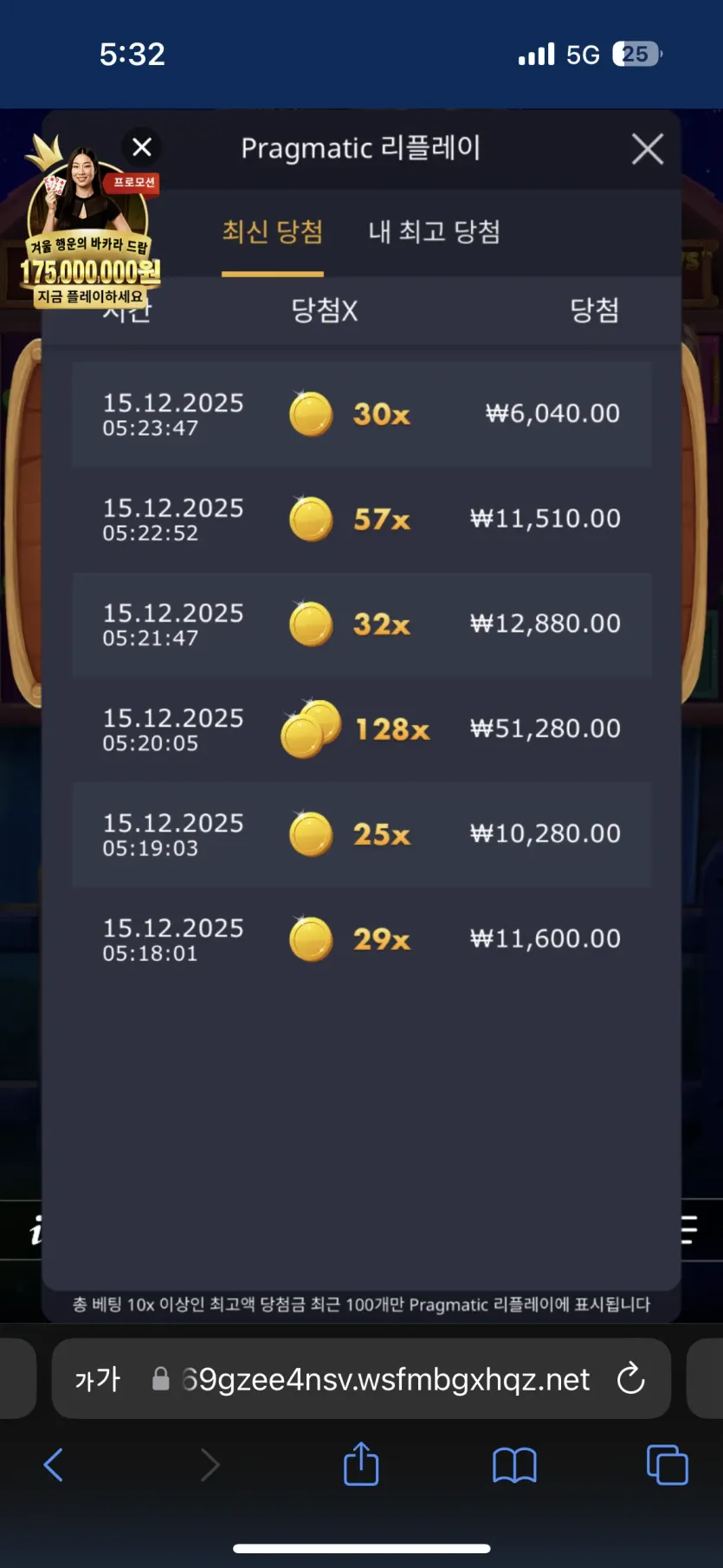This screenshot has height=1568, width=723.
Task: Close the Pragmatic replay dialog
Action: point(647,149)
